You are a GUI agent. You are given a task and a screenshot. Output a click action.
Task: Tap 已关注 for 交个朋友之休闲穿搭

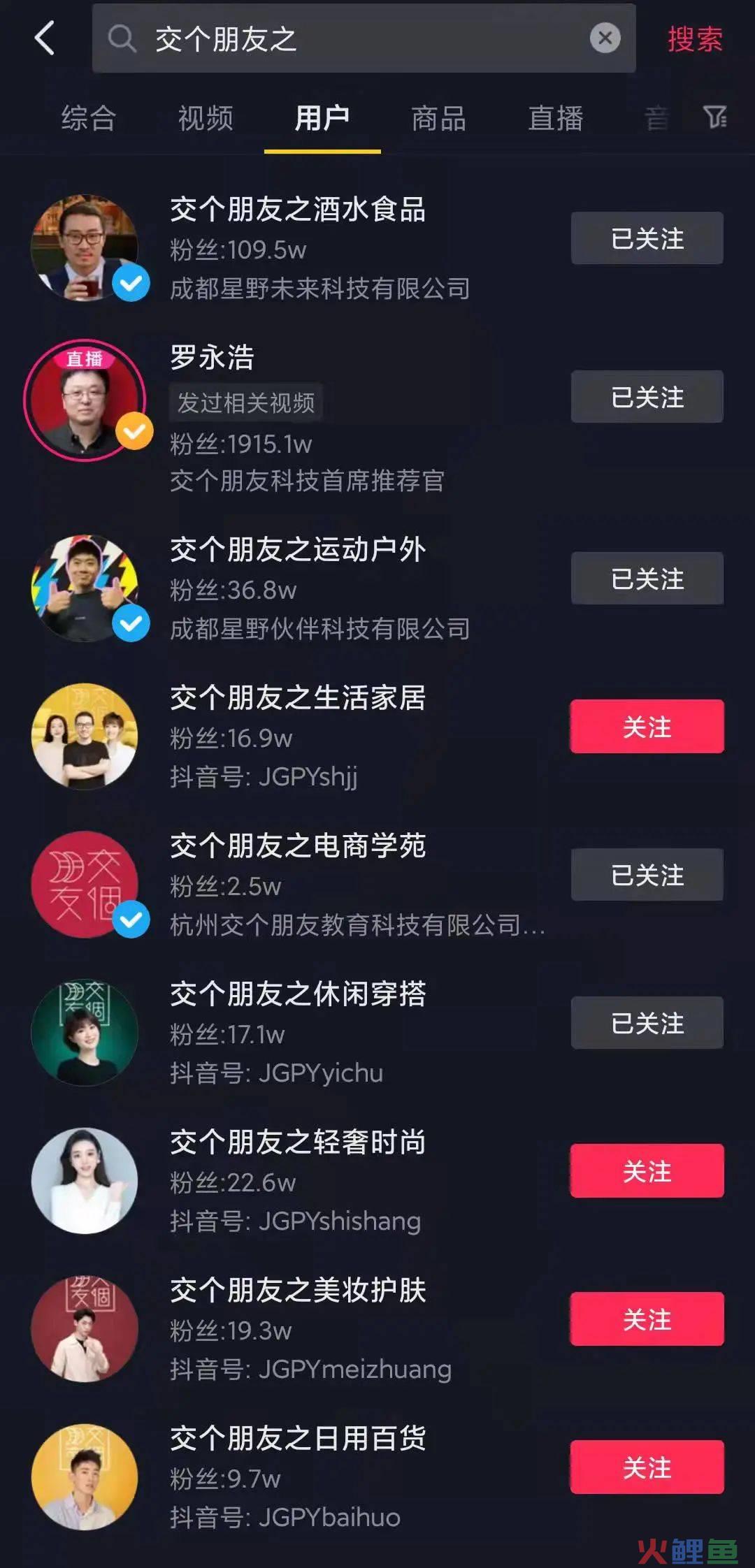pyautogui.click(x=647, y=1023)
